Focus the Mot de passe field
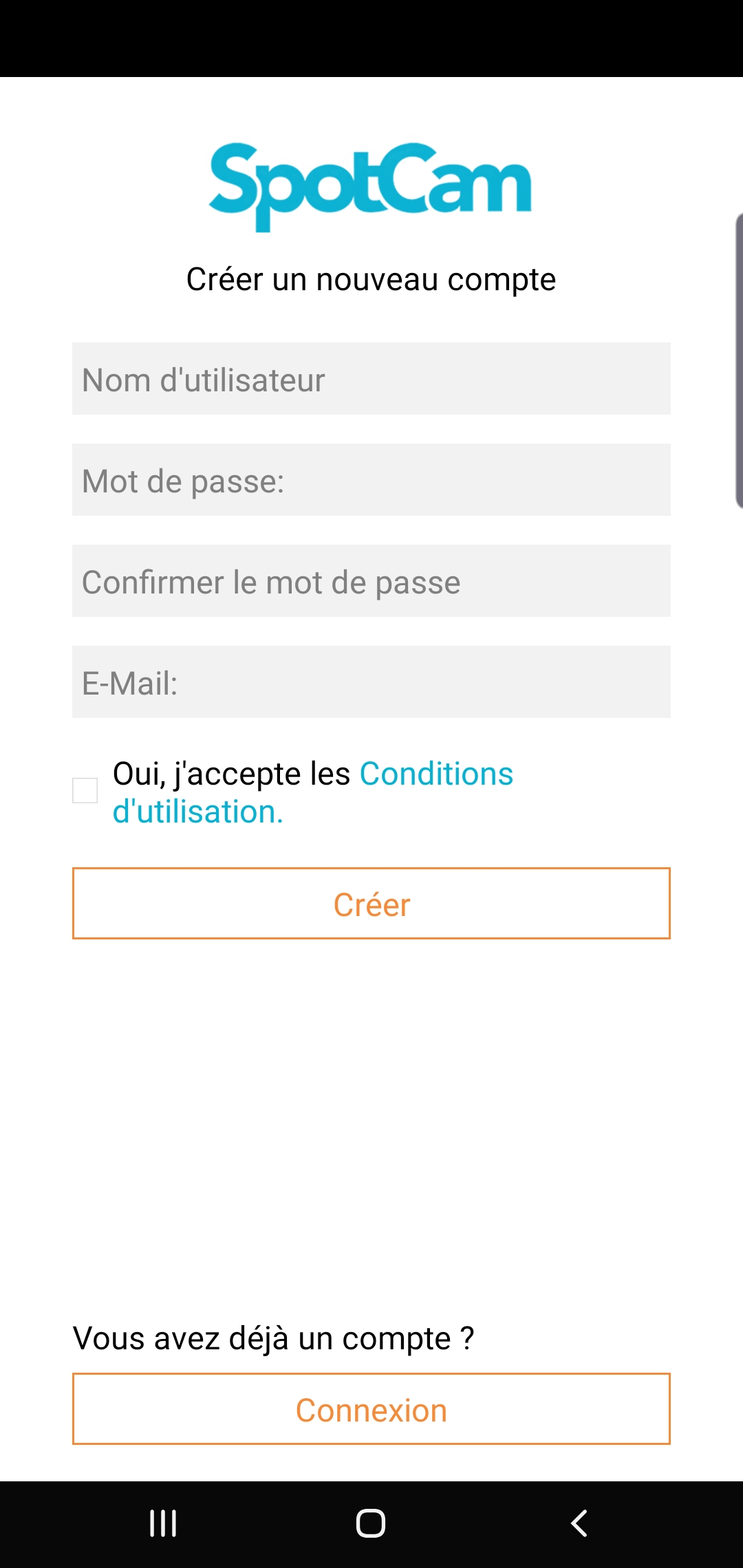 tap(371, 480)
